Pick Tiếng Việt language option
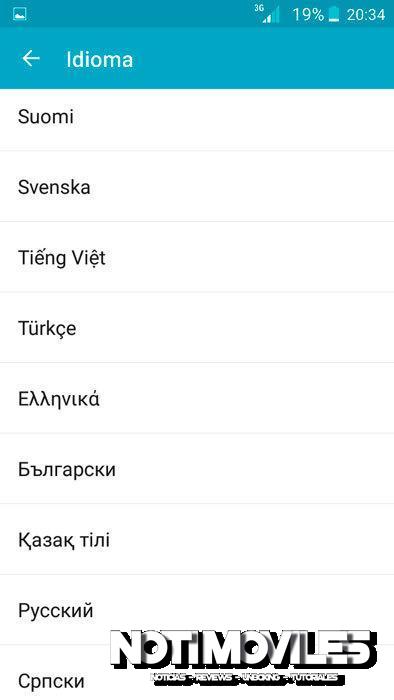 [197, 257]
